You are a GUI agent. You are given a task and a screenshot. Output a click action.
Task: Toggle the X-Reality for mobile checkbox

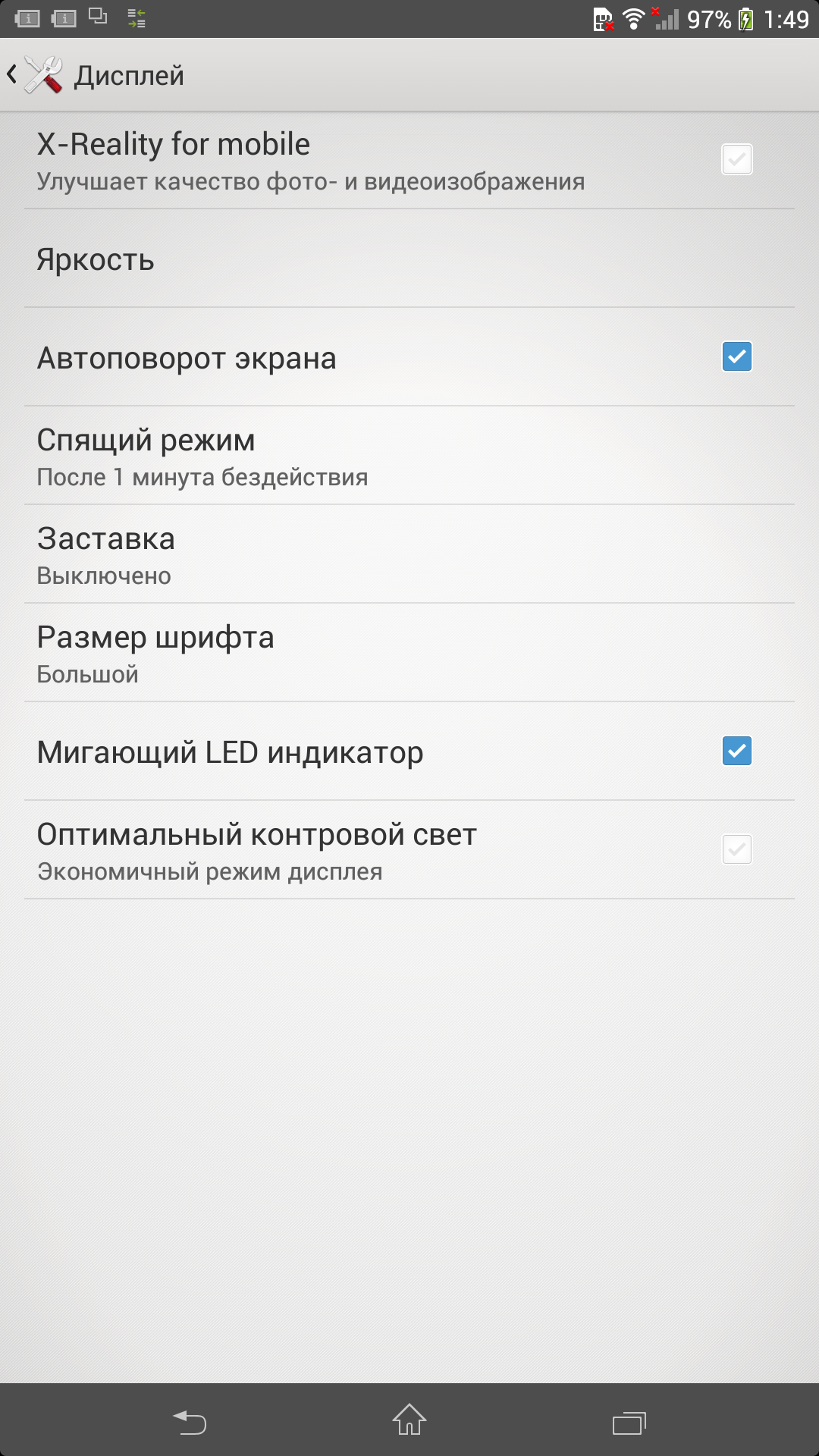[736, 159]
